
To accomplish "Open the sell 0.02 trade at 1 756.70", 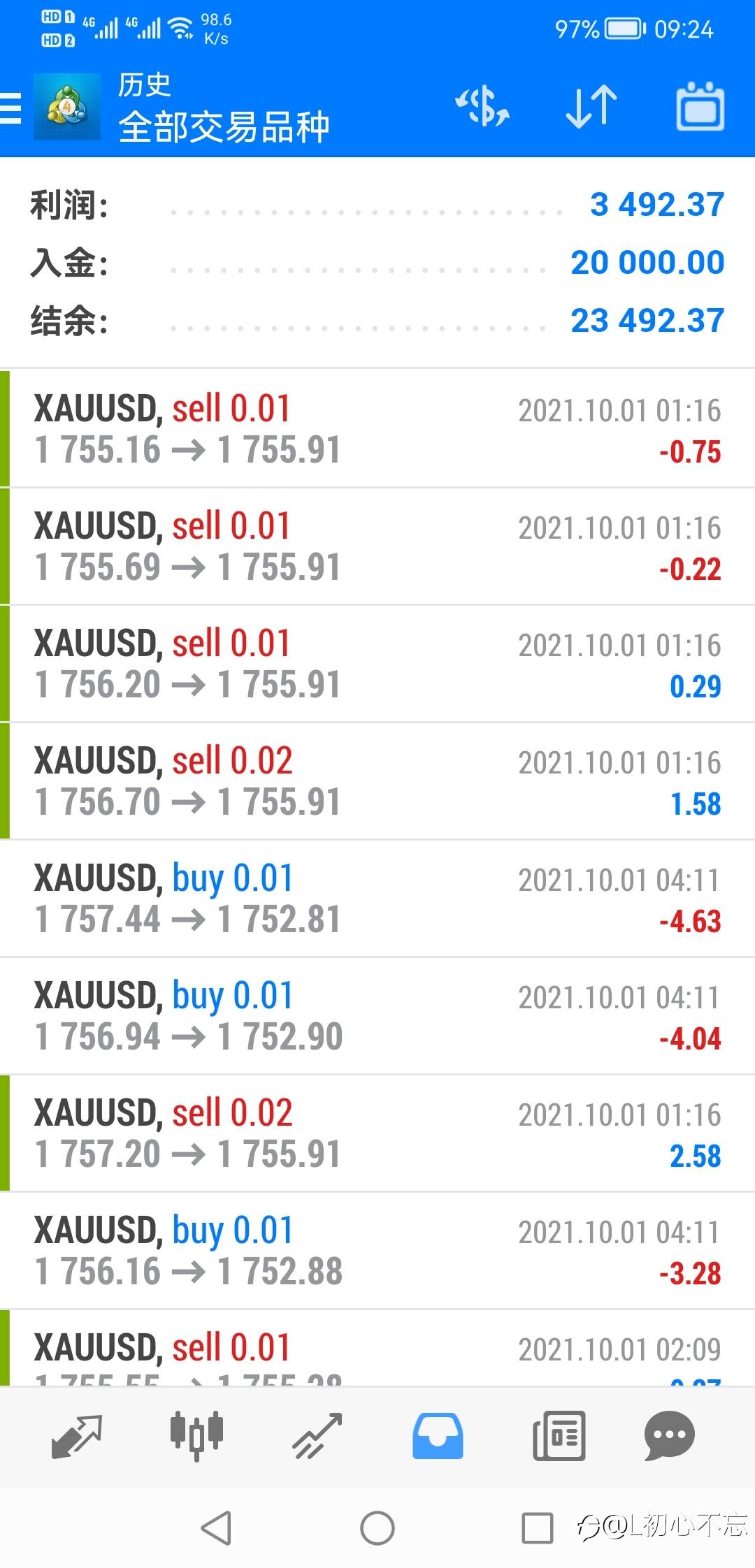I will (x=377, y=781).
